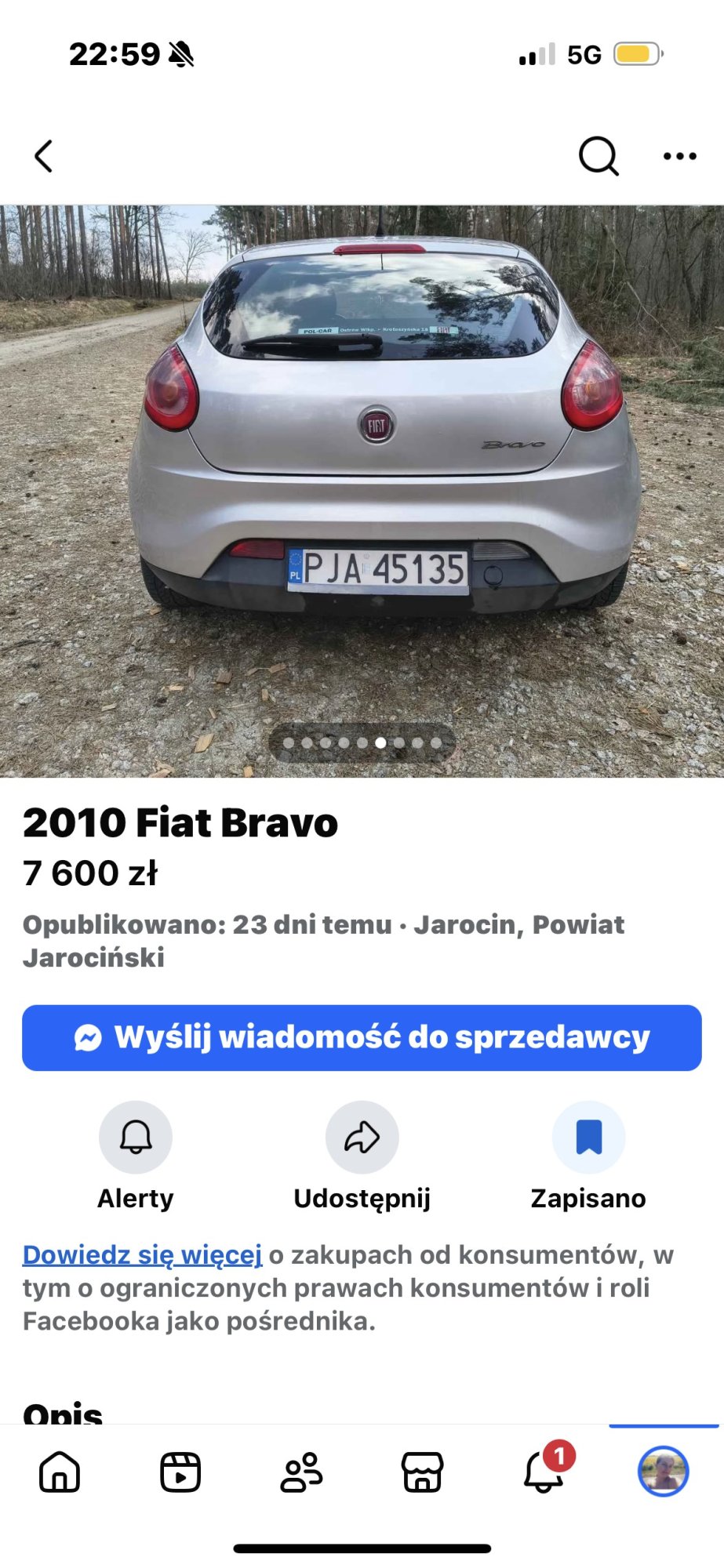Open the search icon at top right
The width and height of the screenshot is (724, 1568).
coord(598,155)
